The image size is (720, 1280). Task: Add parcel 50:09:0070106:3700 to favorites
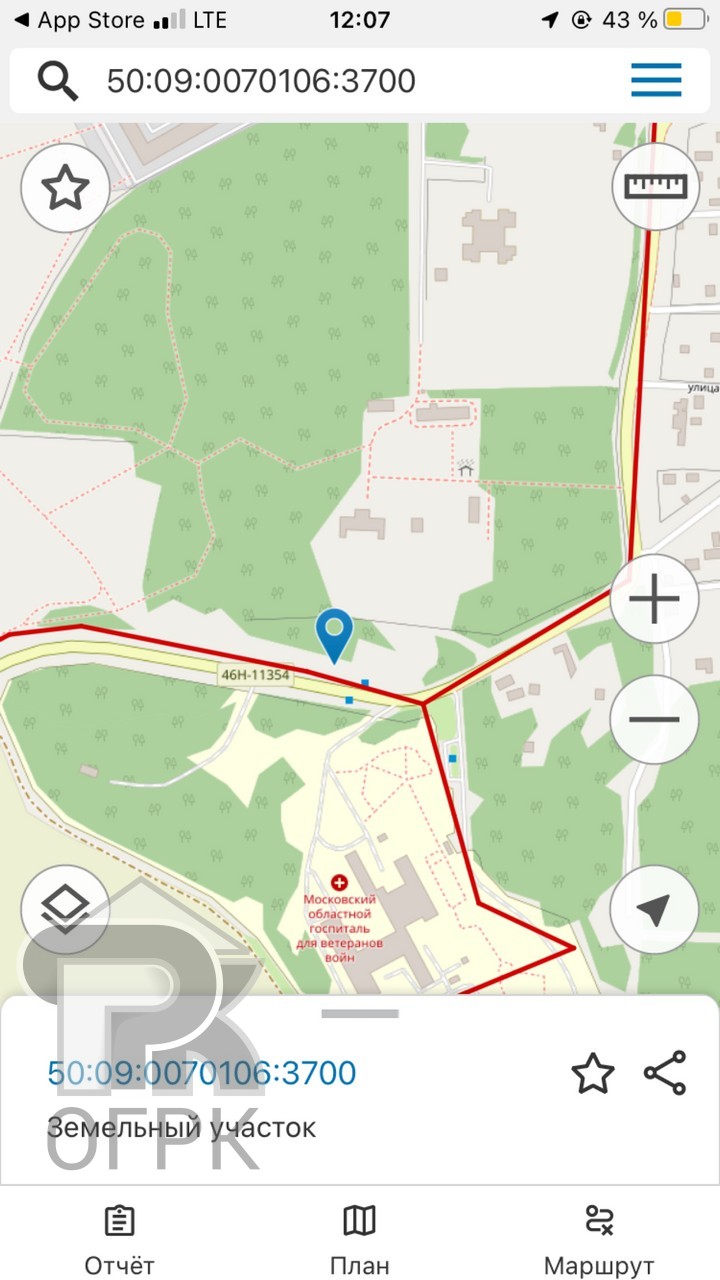coord(592,1074)
